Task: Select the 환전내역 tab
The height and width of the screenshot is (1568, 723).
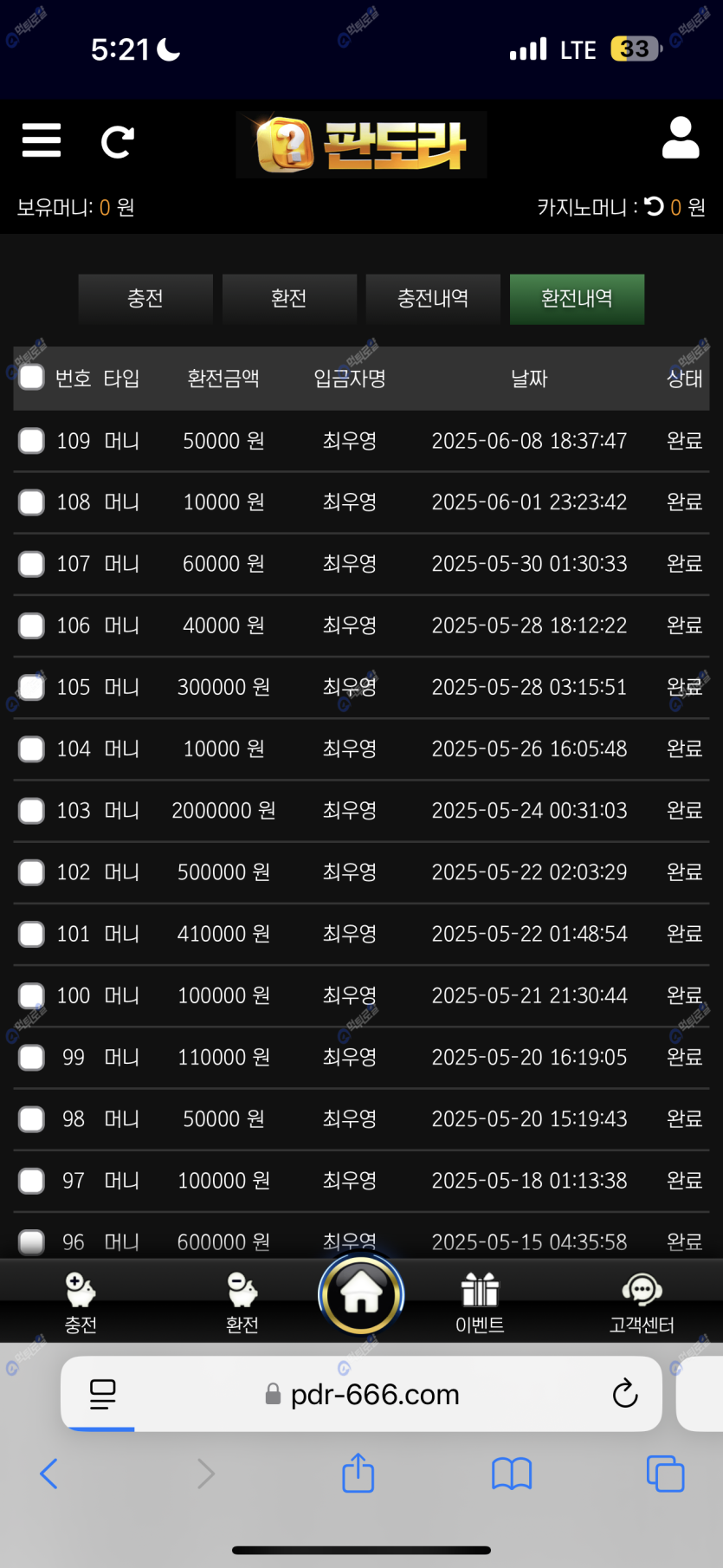Action: point(577,299)
